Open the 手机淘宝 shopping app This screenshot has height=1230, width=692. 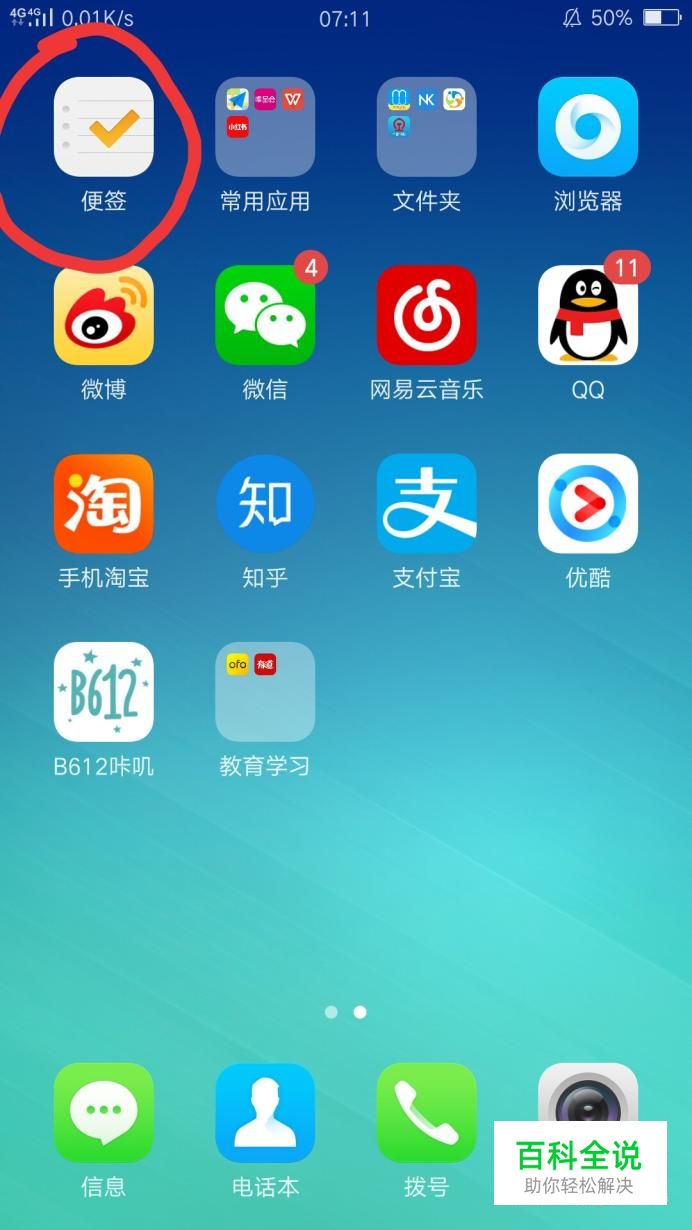click(x=103, y=504)
